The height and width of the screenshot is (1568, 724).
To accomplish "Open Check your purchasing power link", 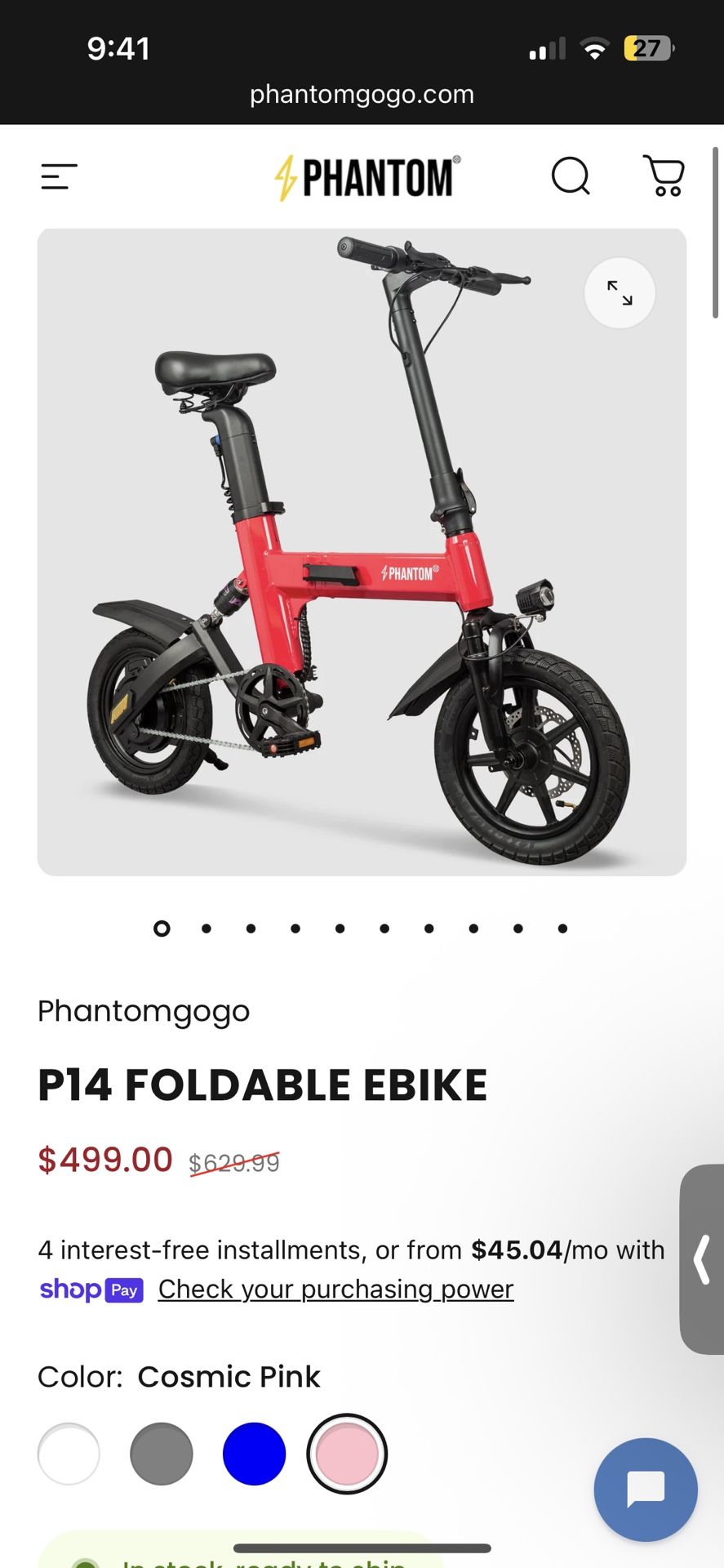I will coord(335,1289).
